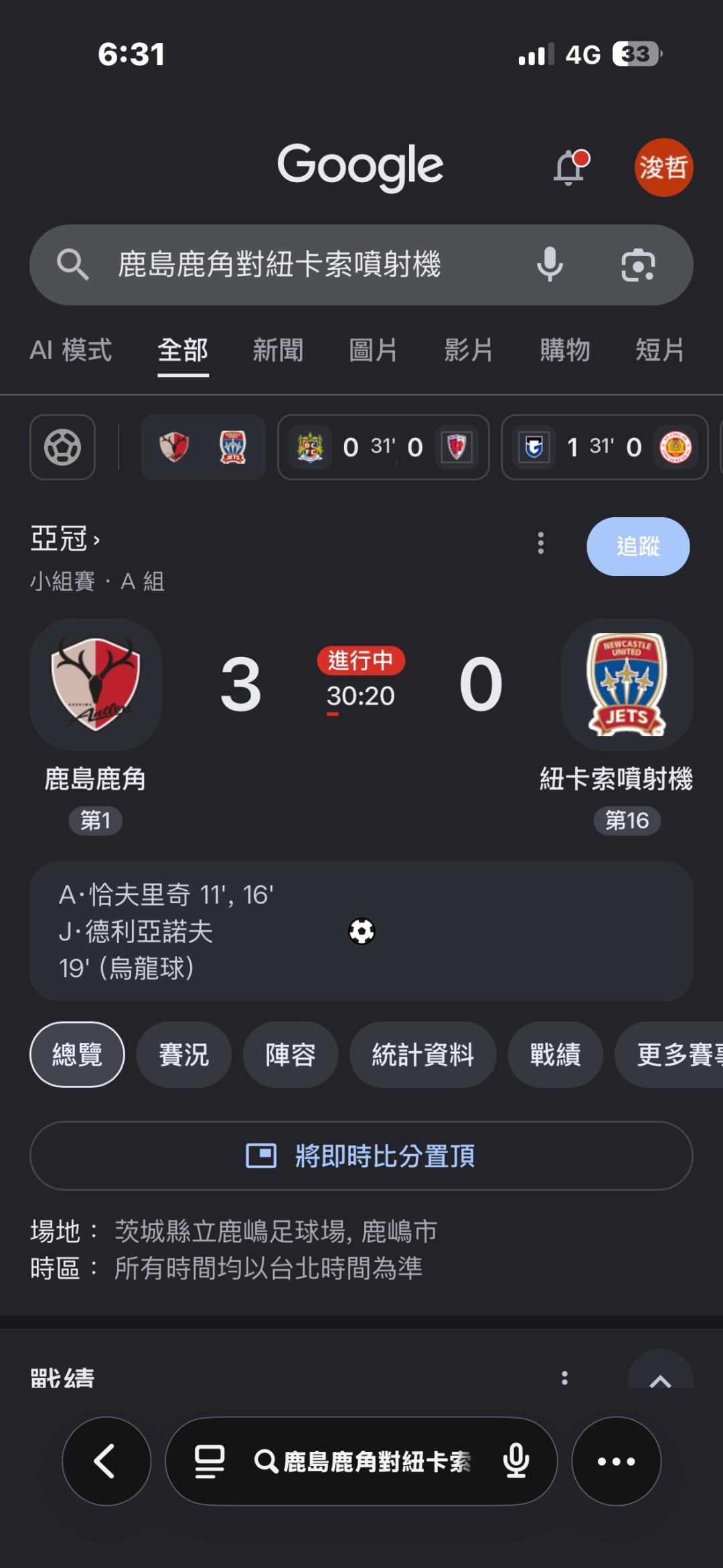The width and height of the screenshot is (723, 1568).
Task: Switch to the 新聞 tab
Action: tap(278, 350)
